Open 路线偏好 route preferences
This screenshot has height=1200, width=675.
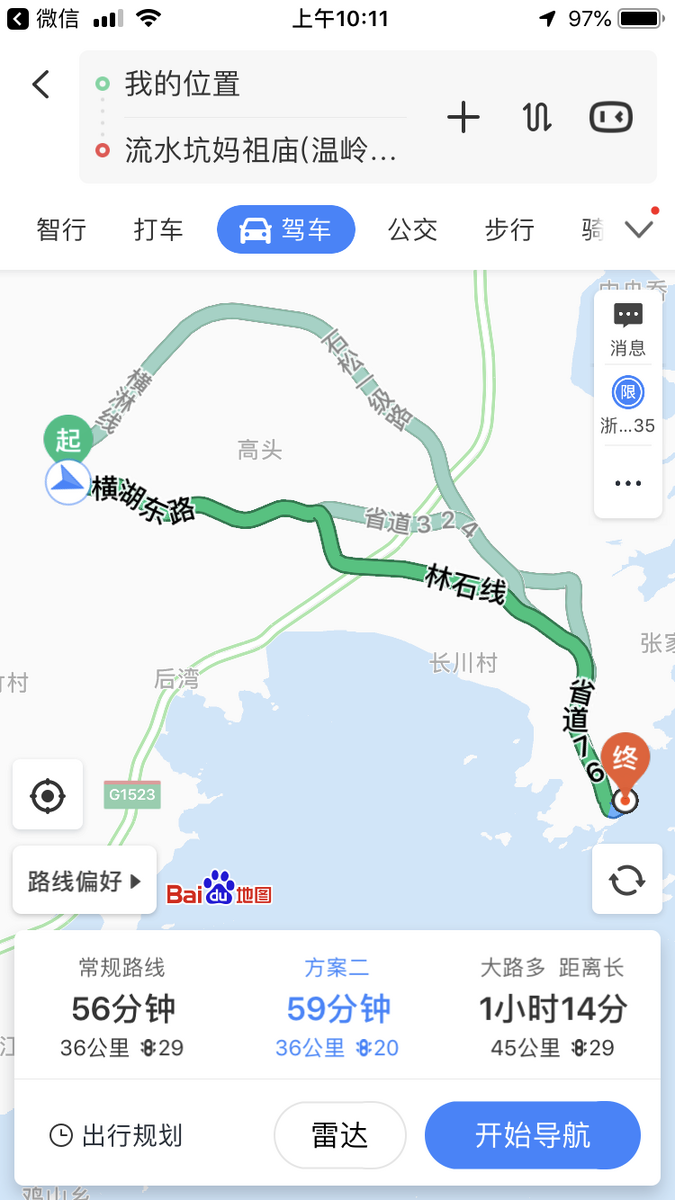[x=84, y=881]
